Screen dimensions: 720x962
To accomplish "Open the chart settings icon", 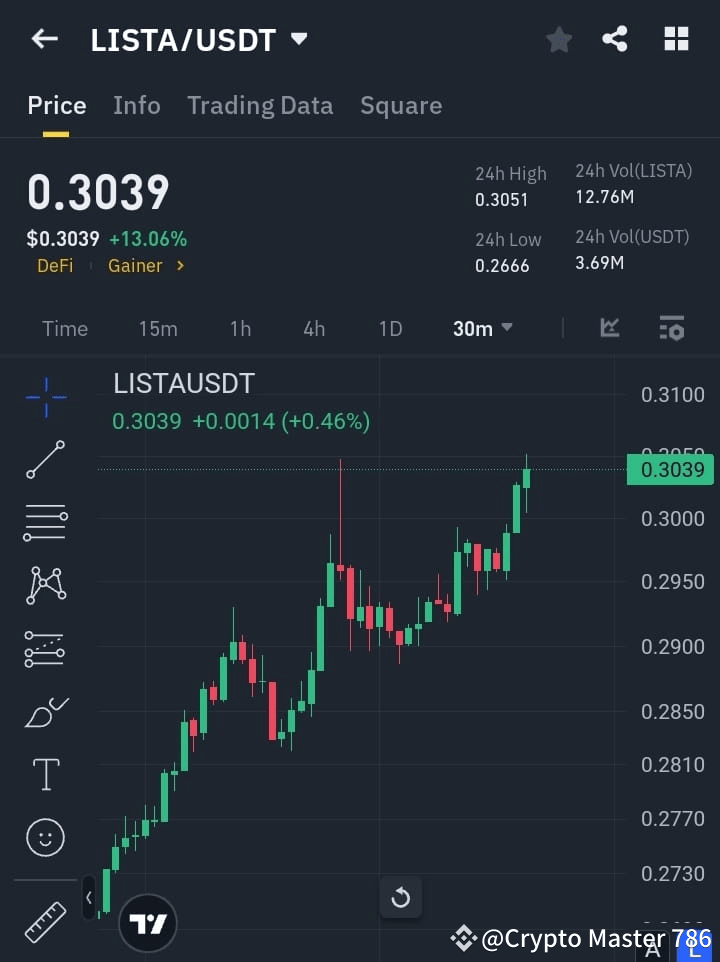I will tap(671, 328).
